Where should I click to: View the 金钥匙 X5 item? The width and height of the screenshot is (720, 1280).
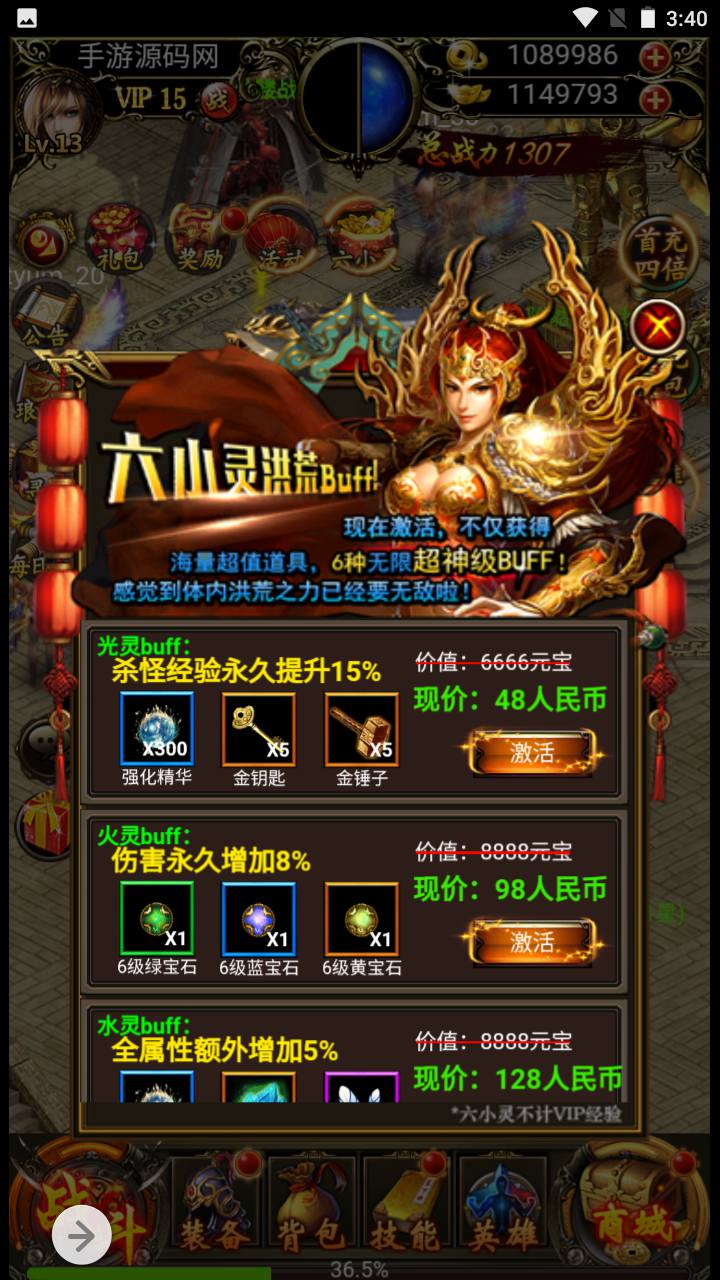258,729
